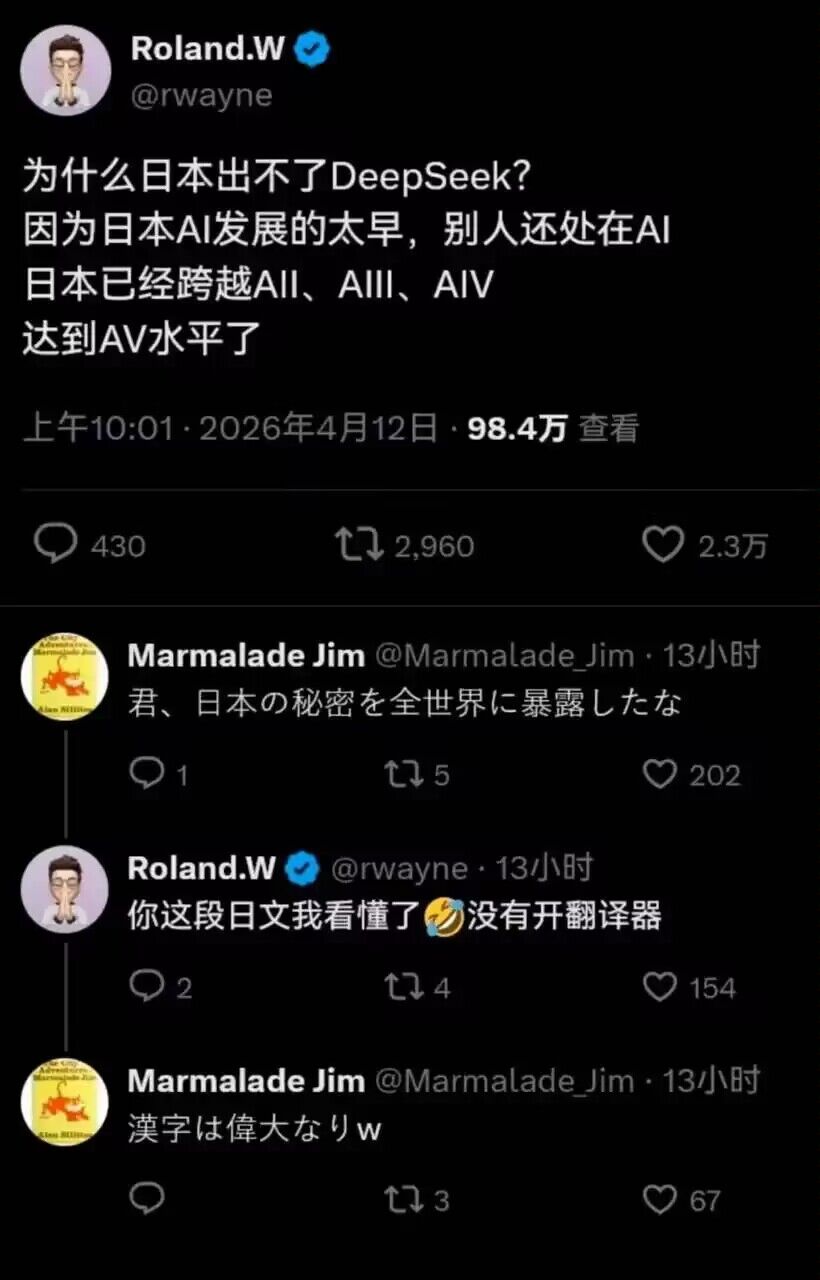Open Marmalade Jim's avatar beside the 日本の秘密 reply
This screenshot has width=820, height=1280.
tap(65, 677)
